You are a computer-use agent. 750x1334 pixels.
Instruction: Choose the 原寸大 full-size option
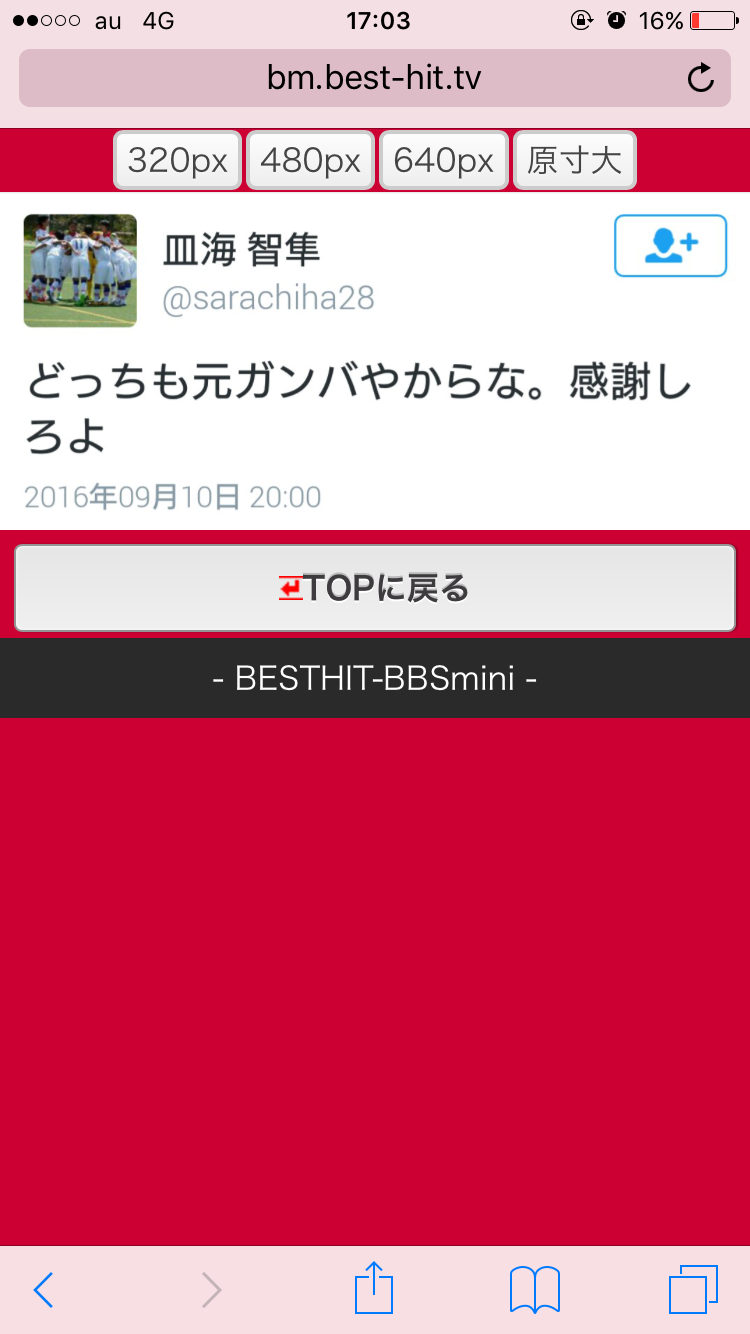click(574, 160)
